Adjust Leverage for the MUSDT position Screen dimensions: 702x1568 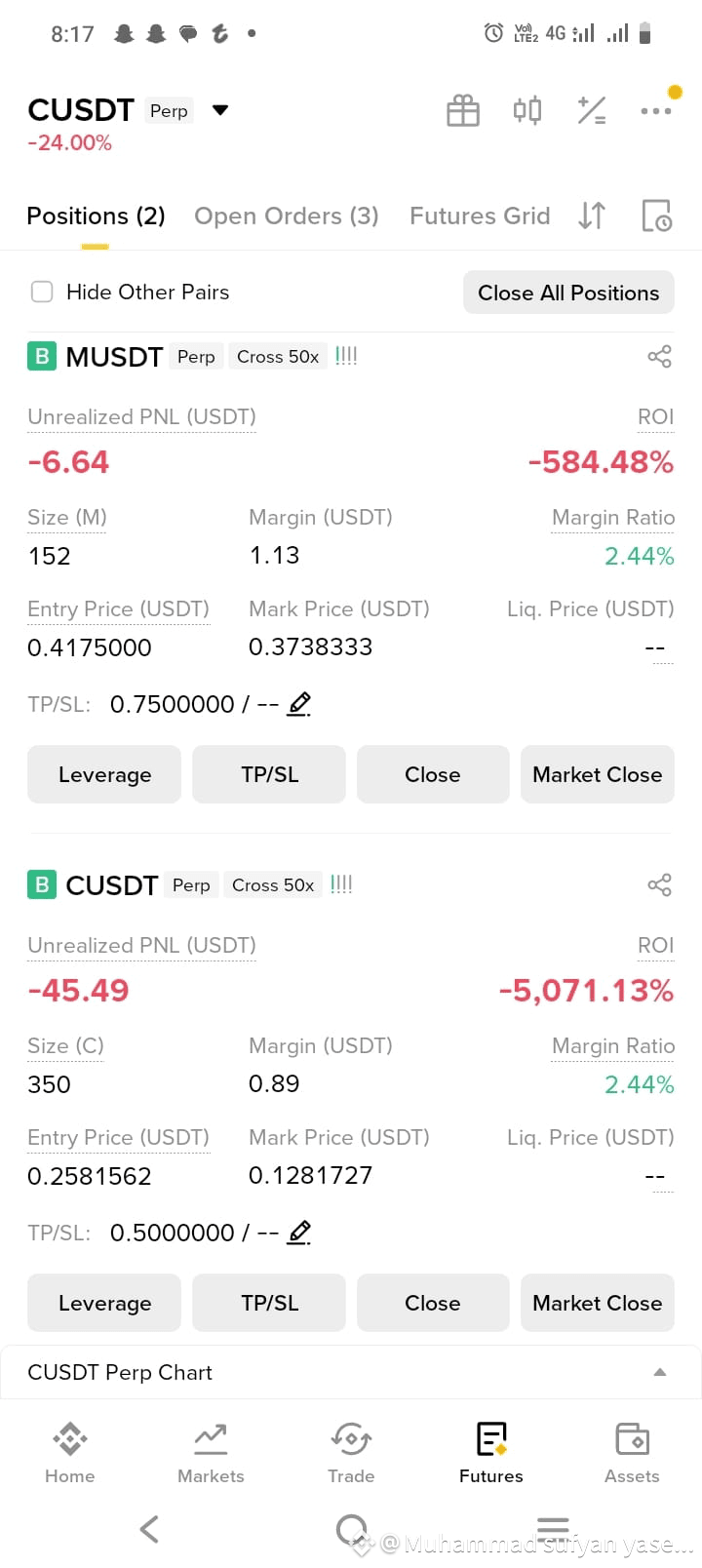(x=104, y=774)
